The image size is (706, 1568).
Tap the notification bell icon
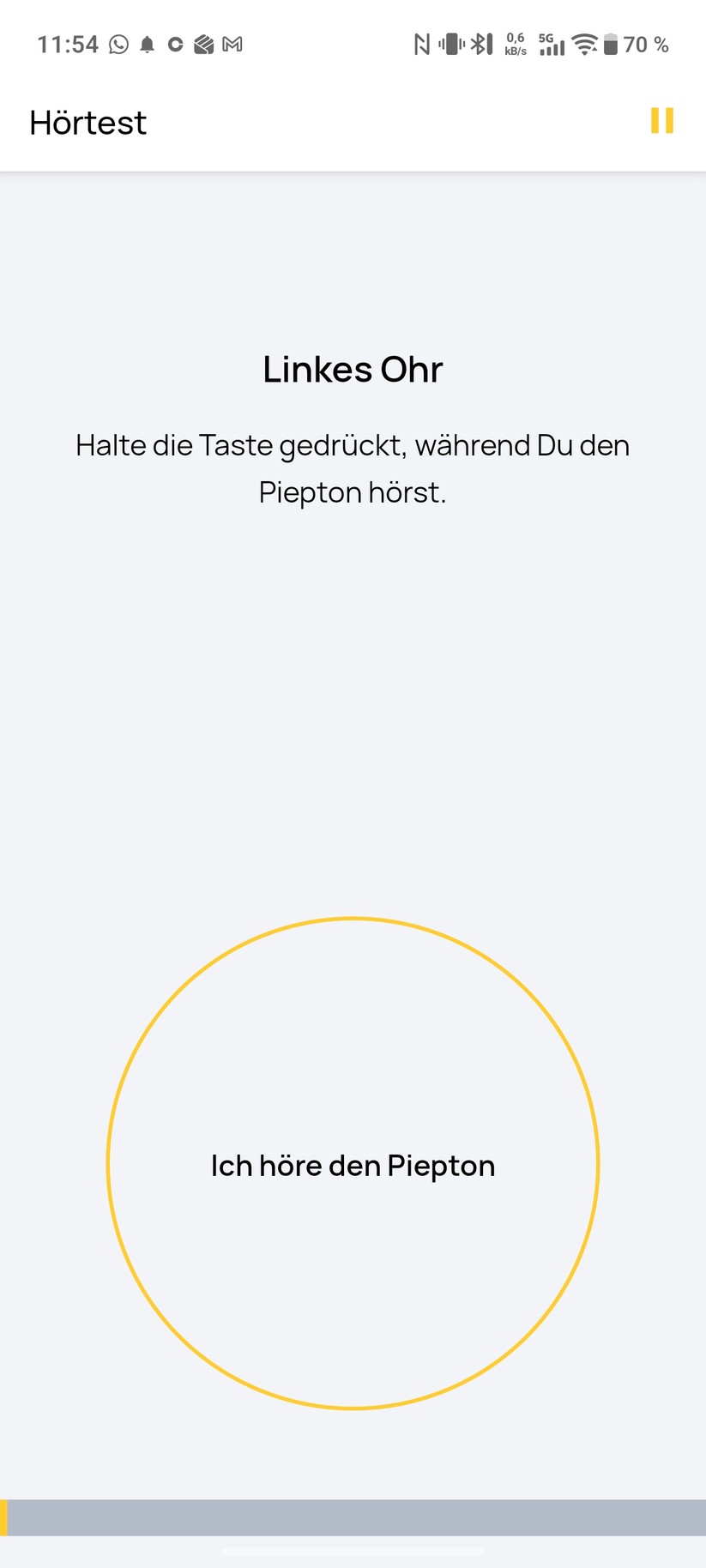[147, 44]
